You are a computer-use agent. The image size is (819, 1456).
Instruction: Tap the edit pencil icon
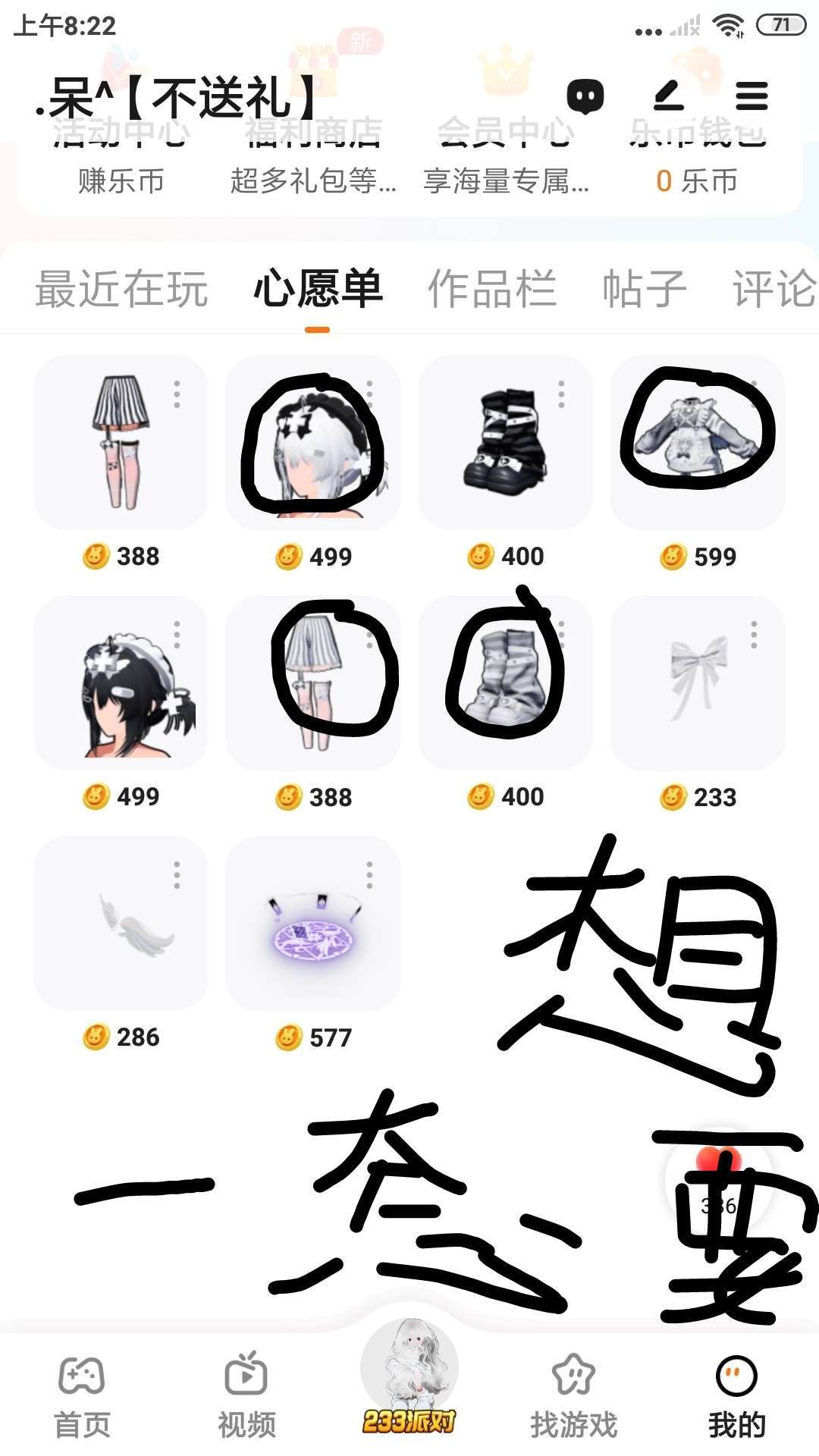(x=669, y=96)
